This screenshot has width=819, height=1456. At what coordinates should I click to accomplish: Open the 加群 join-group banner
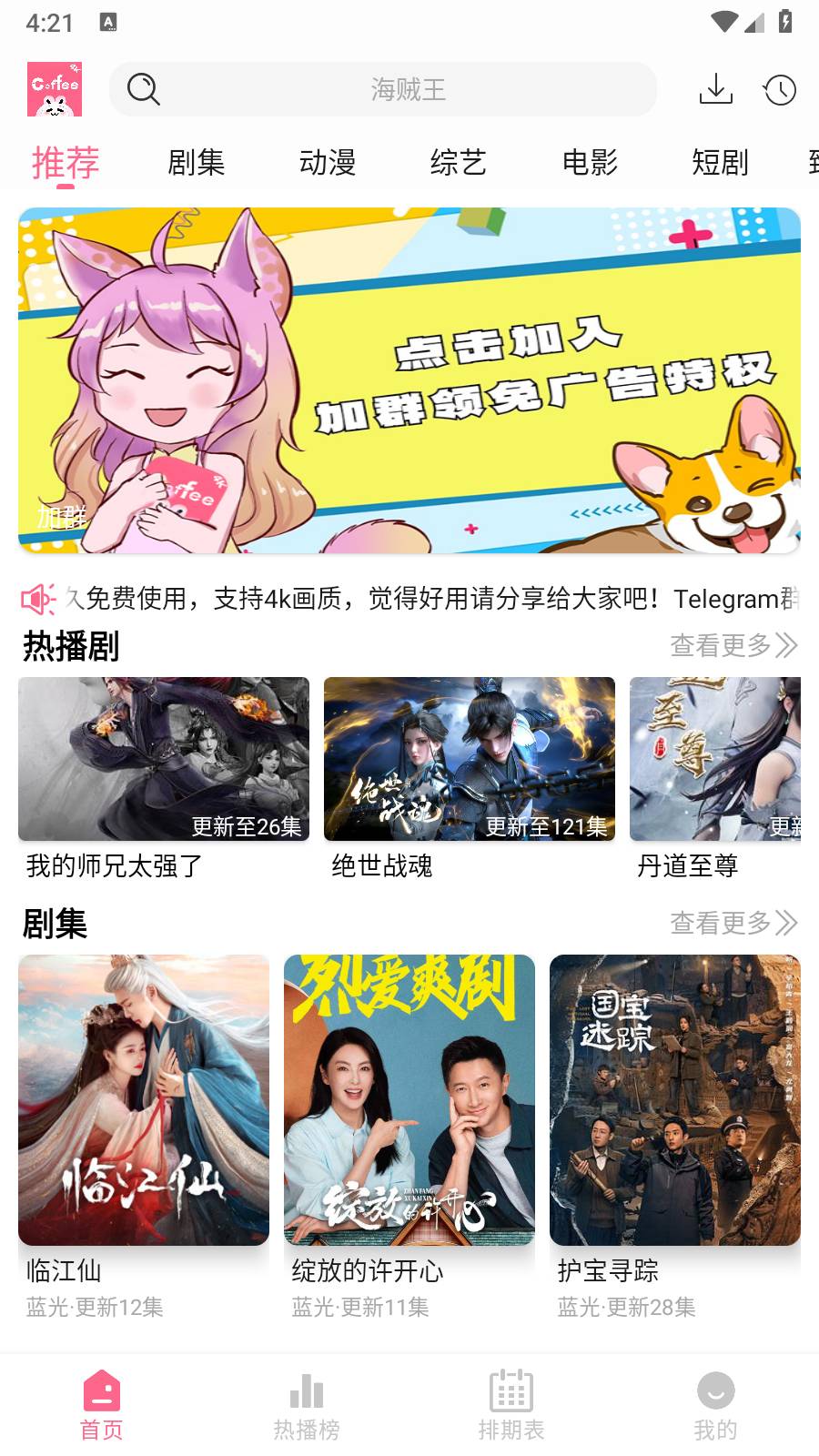409,380
